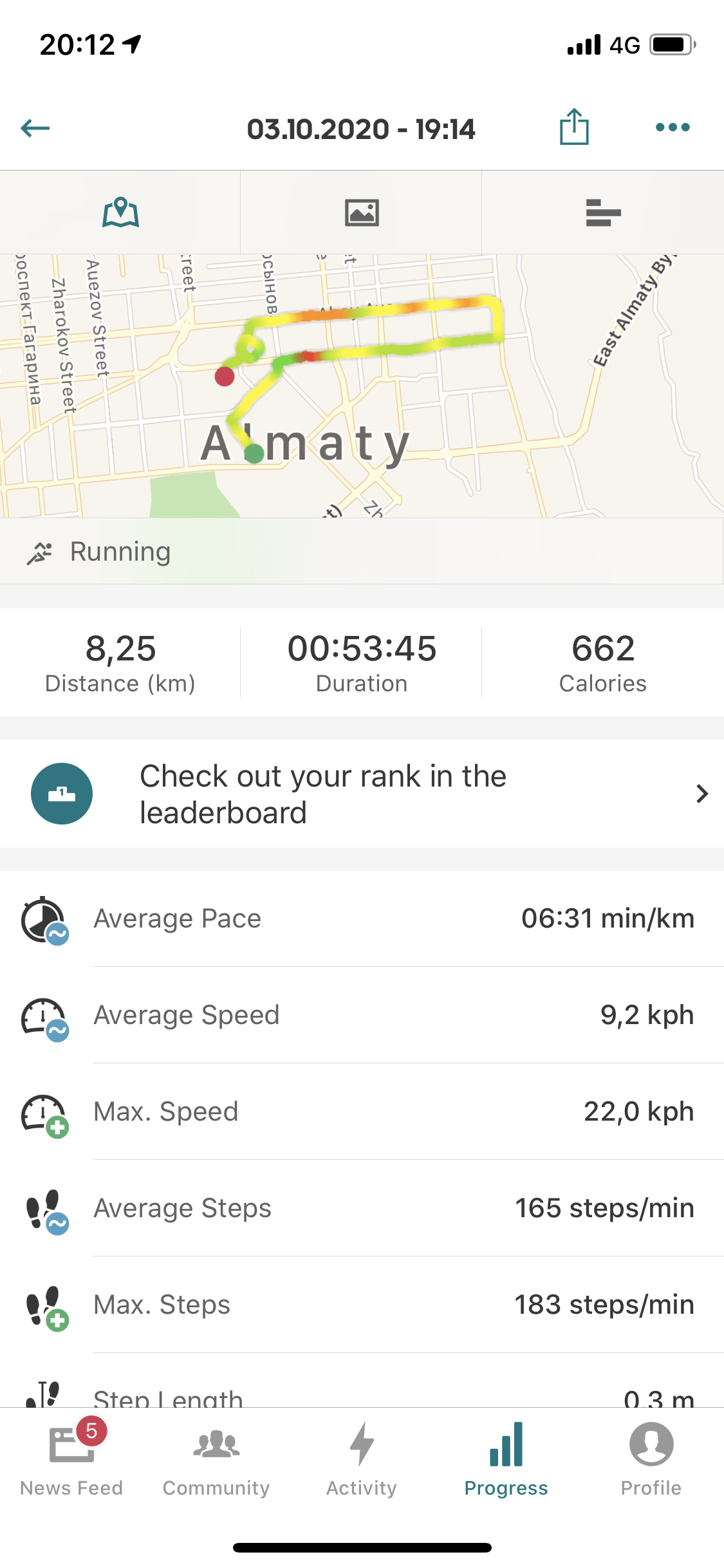The image size is (724, 1568).
Task: Go back using the arrow icon
Action: point(35,128)
